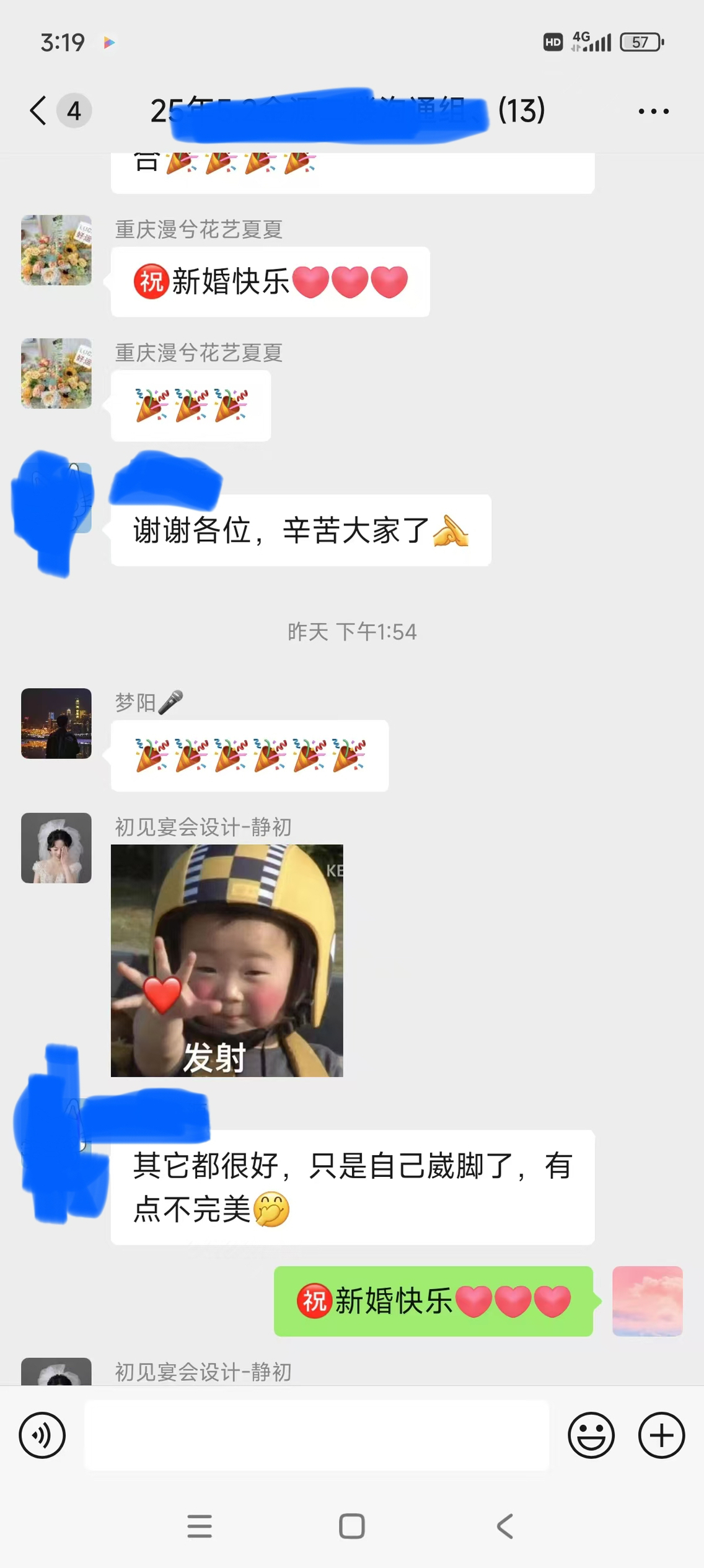Open the plus attachments menu
This screenshot has width=704, height=1568.
(x=661, y=1435)
